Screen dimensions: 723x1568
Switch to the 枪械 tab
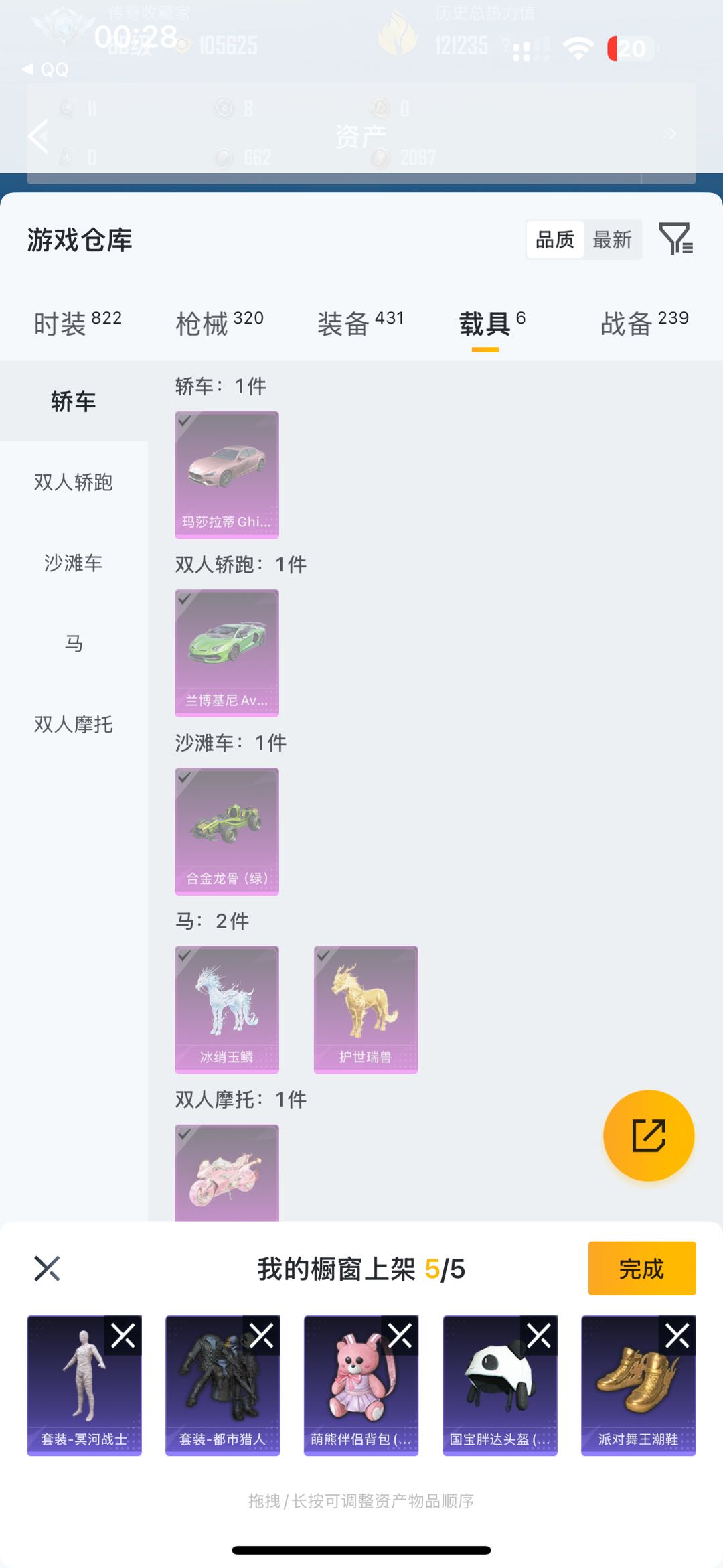(220, 324)
